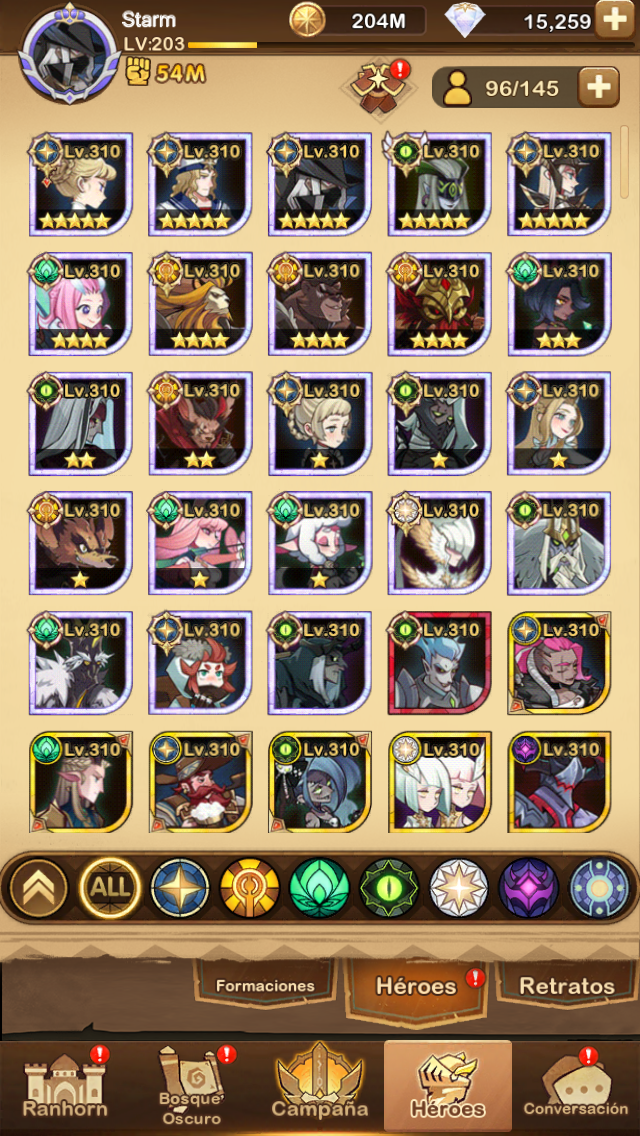640x1136 pixels.
Task: Tap the upward chevrons sort button
Action: click(x=39, y=888)
